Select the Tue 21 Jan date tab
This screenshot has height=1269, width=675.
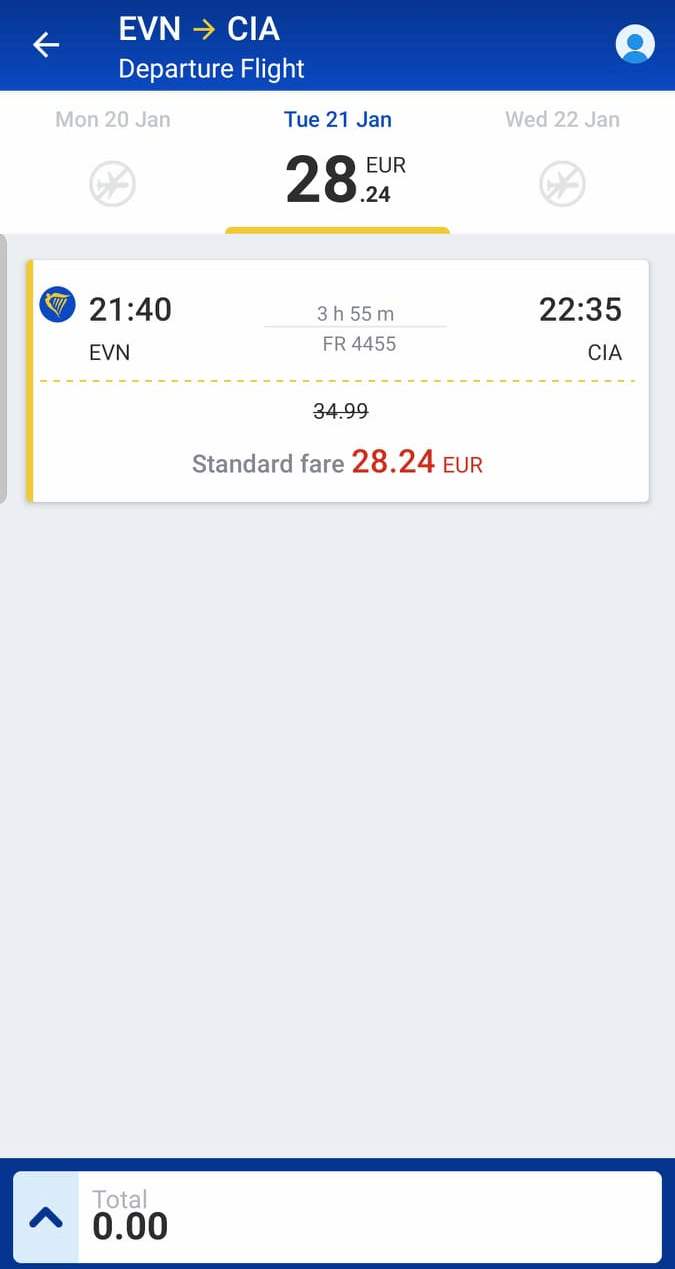click(338, 162)
